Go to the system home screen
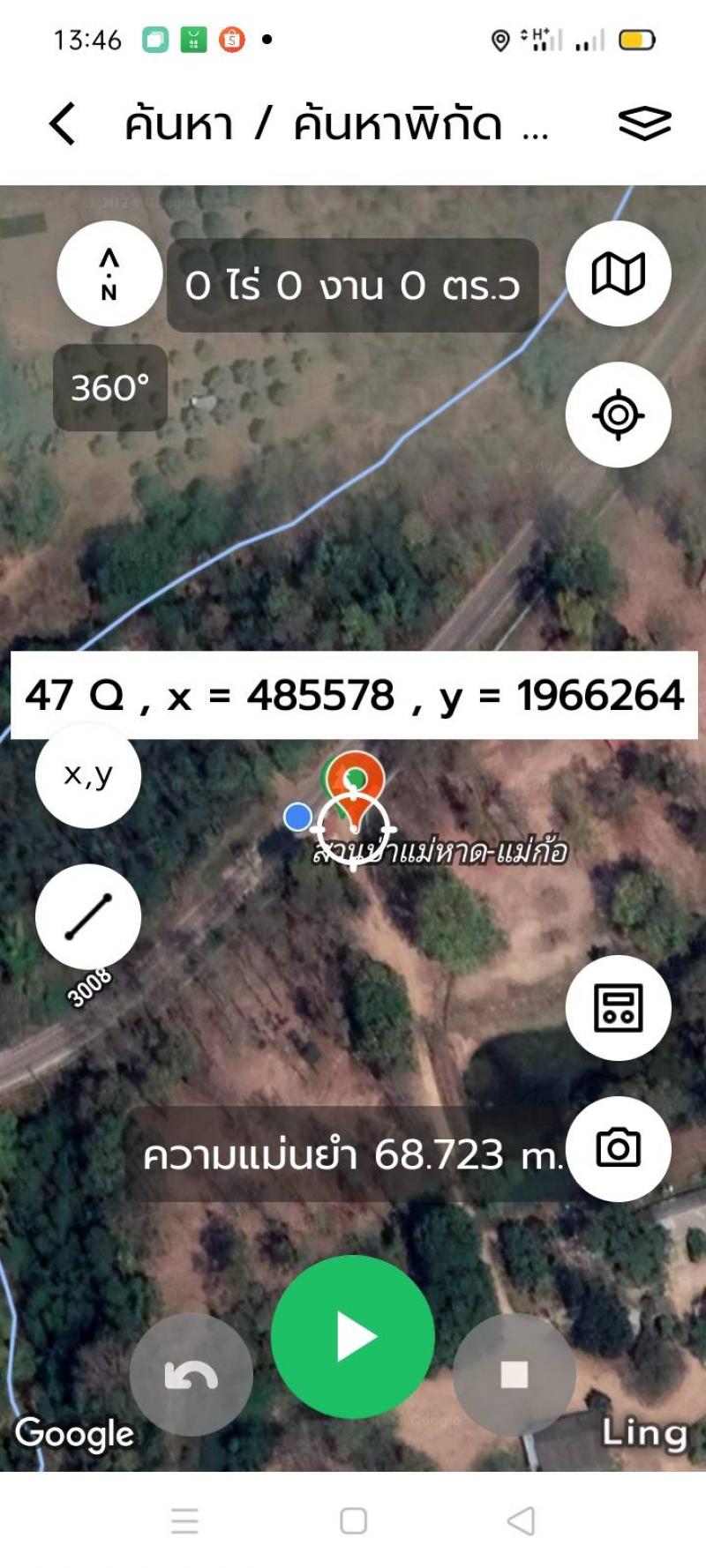 (x=353, y=1520)
